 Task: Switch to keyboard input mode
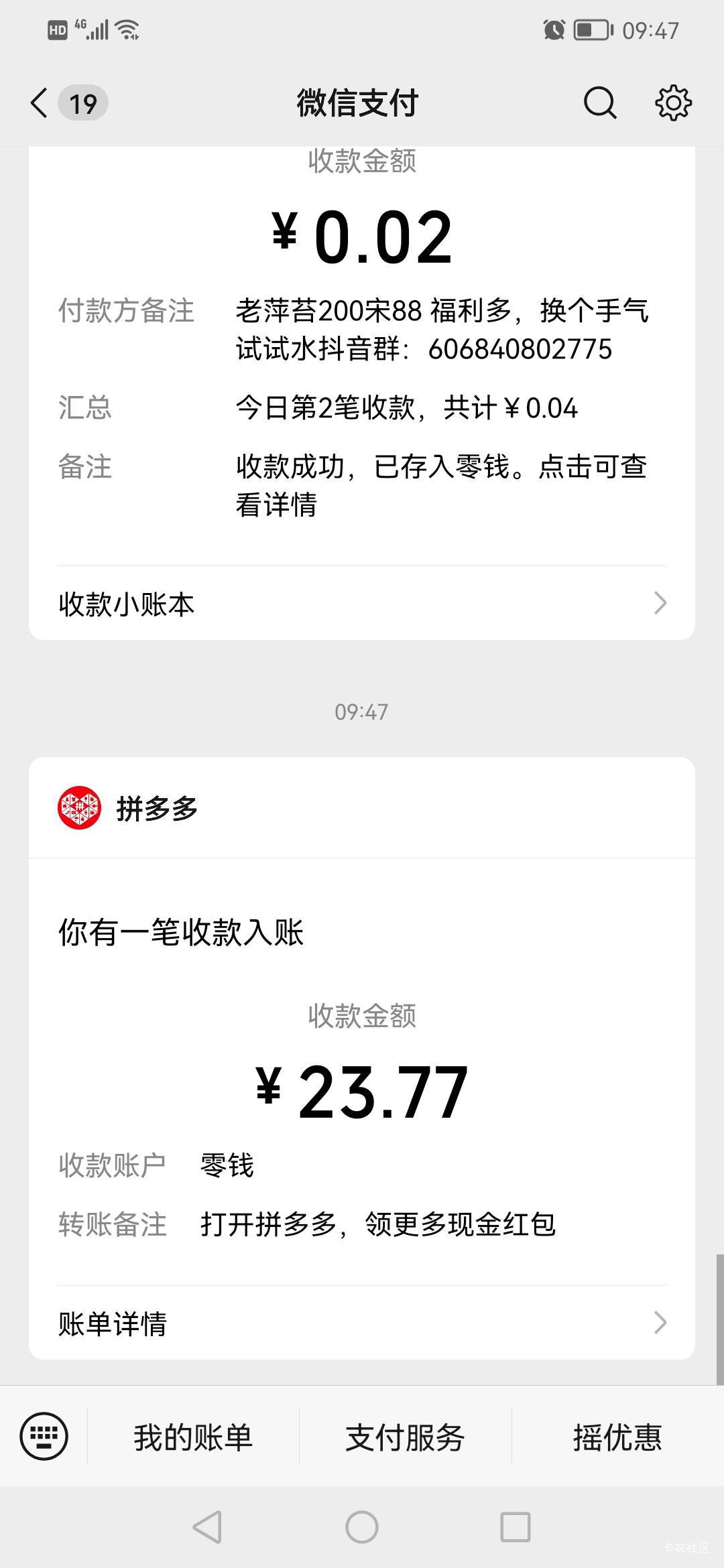(x=44, y=1436)
